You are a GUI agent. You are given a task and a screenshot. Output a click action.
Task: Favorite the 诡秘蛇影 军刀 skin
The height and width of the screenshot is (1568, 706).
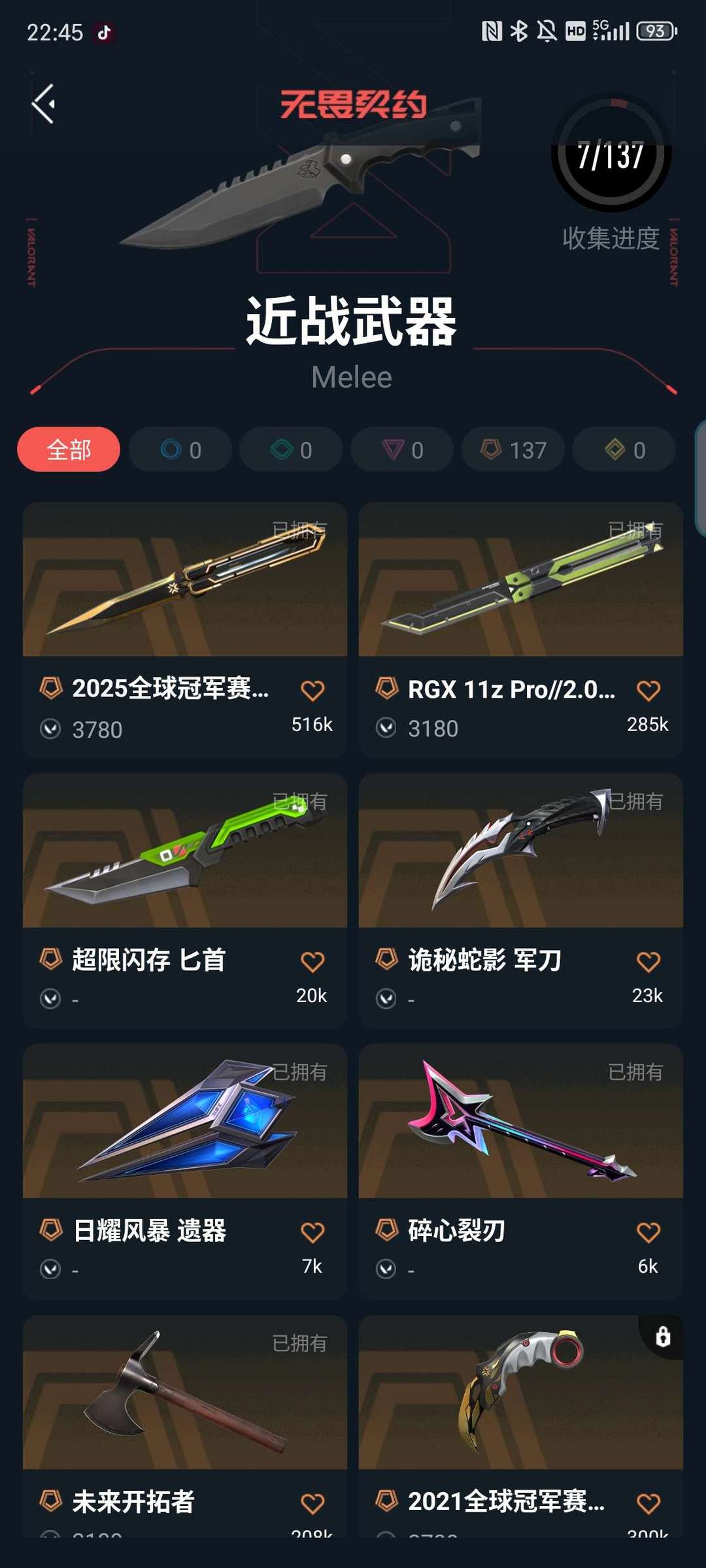(648, 962)
